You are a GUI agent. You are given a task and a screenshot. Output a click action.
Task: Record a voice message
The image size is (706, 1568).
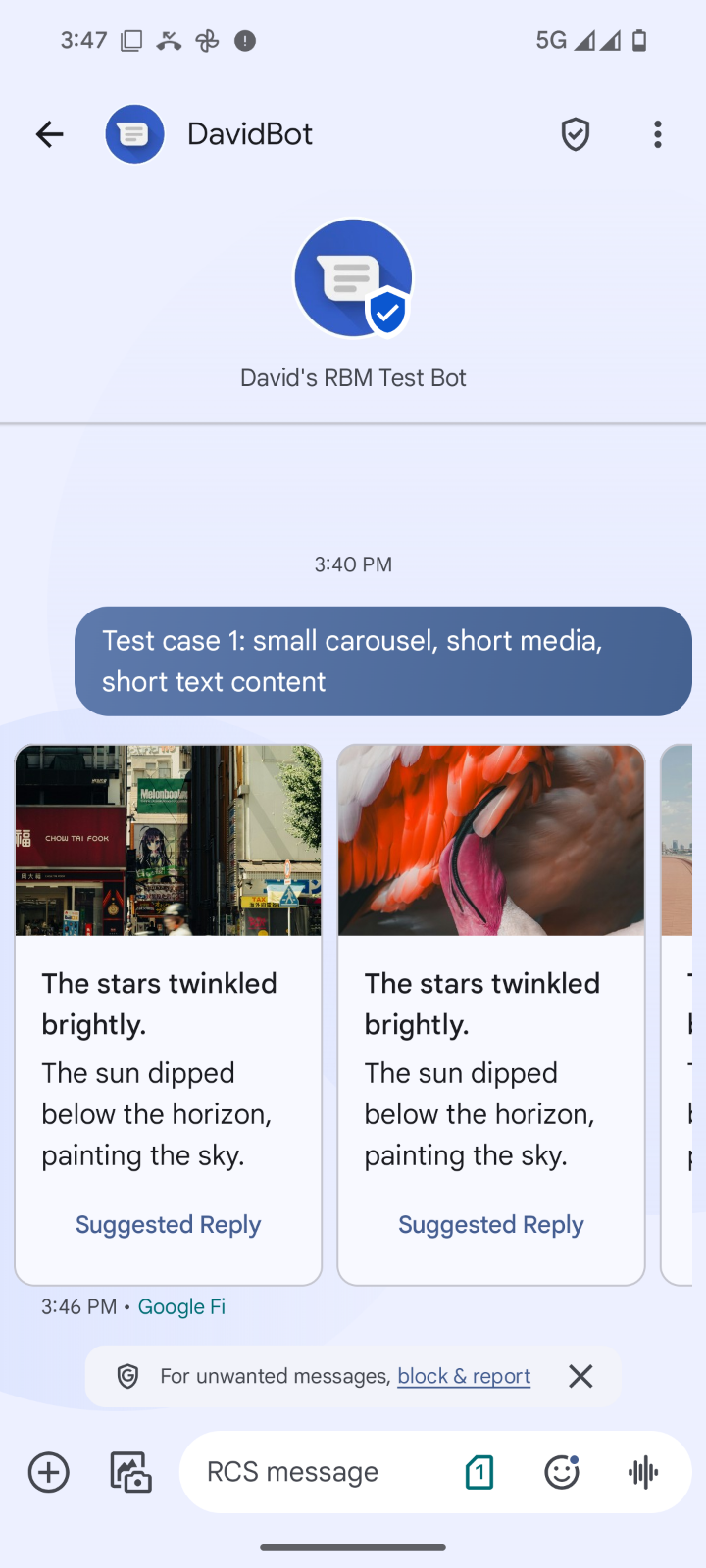[x=643, y=1472]
